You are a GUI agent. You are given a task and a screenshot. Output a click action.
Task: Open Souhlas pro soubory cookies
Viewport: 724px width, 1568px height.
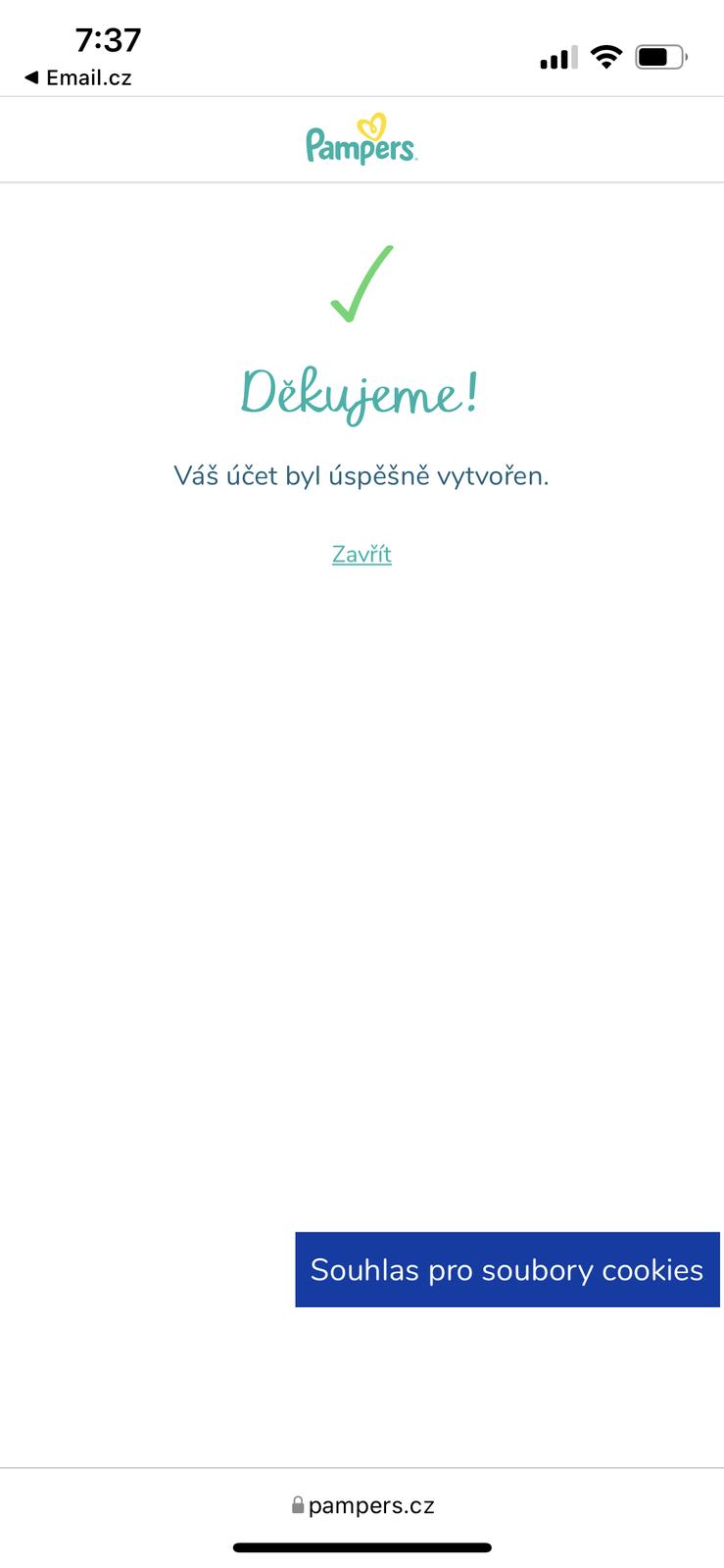507,1269
